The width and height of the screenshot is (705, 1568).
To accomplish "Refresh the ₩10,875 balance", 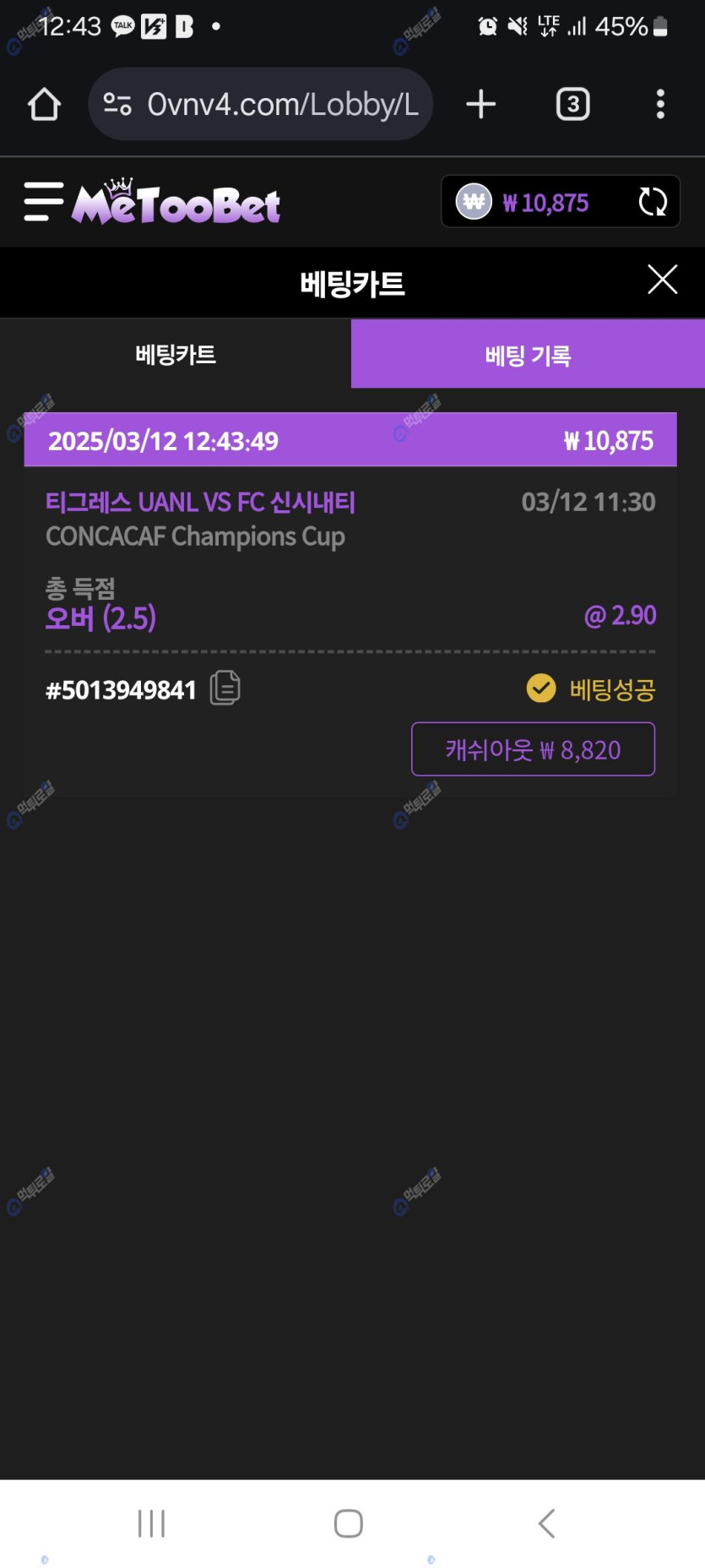I will [652, 202].
